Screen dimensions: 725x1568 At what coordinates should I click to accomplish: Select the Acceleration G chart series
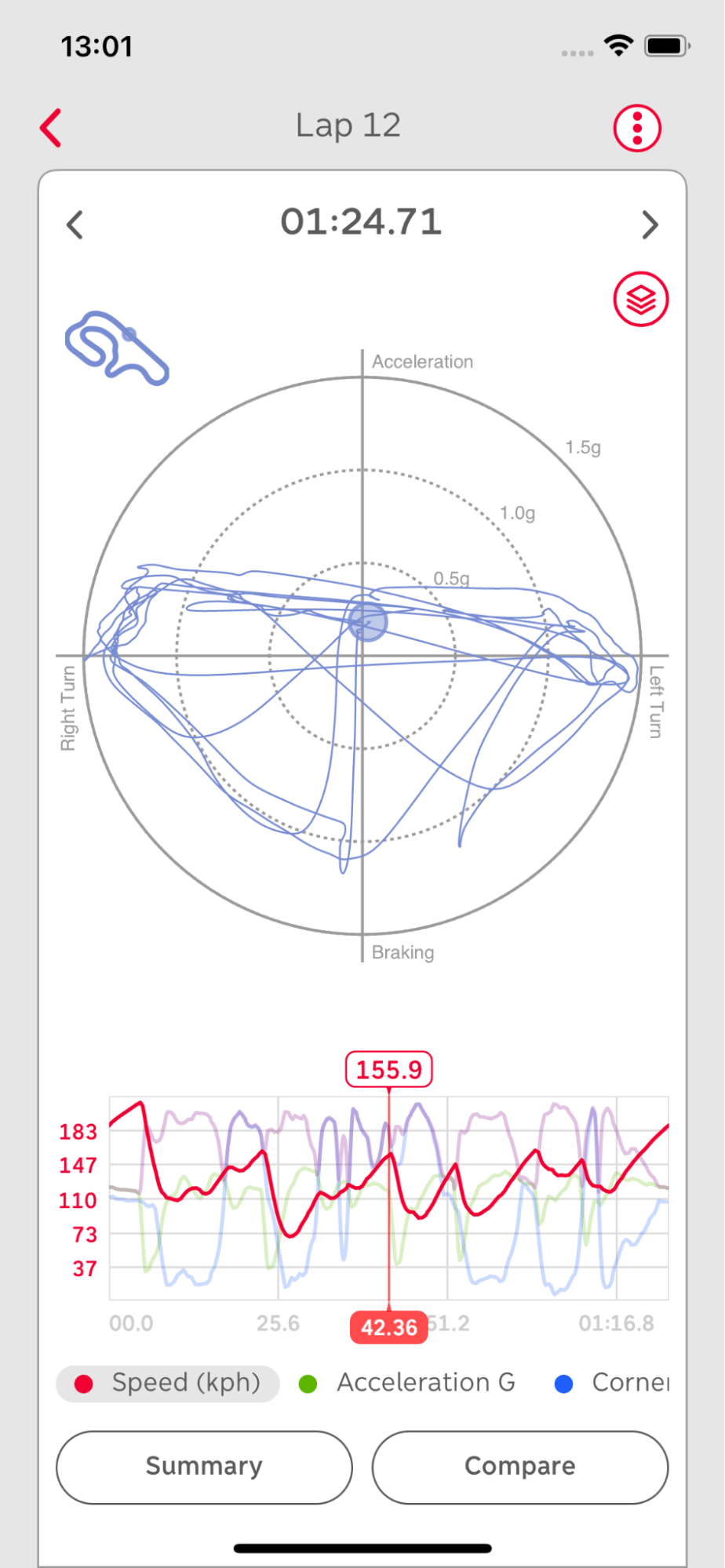(407, 1383)
